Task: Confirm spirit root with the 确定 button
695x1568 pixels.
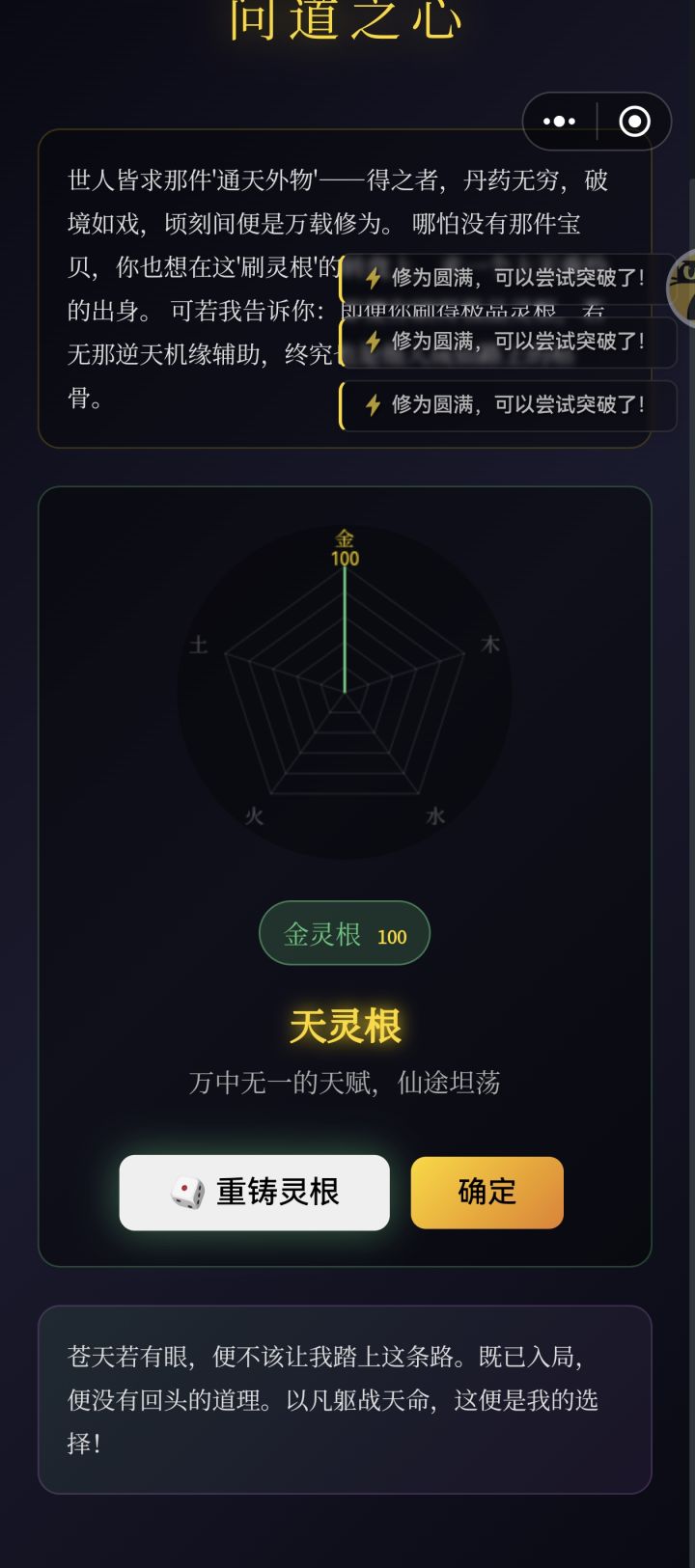Action: coord(486,1193)
